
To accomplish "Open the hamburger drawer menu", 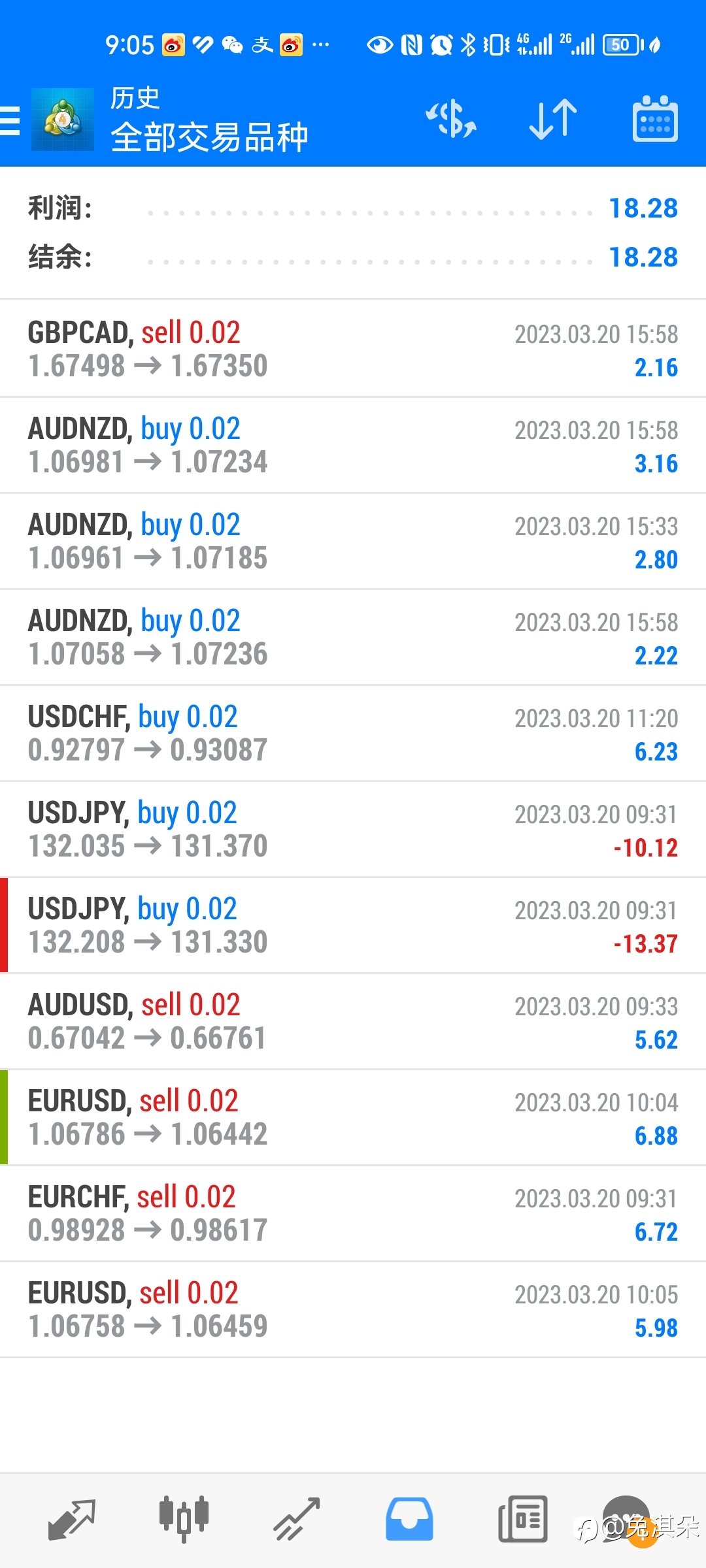I will click(10, 121).
